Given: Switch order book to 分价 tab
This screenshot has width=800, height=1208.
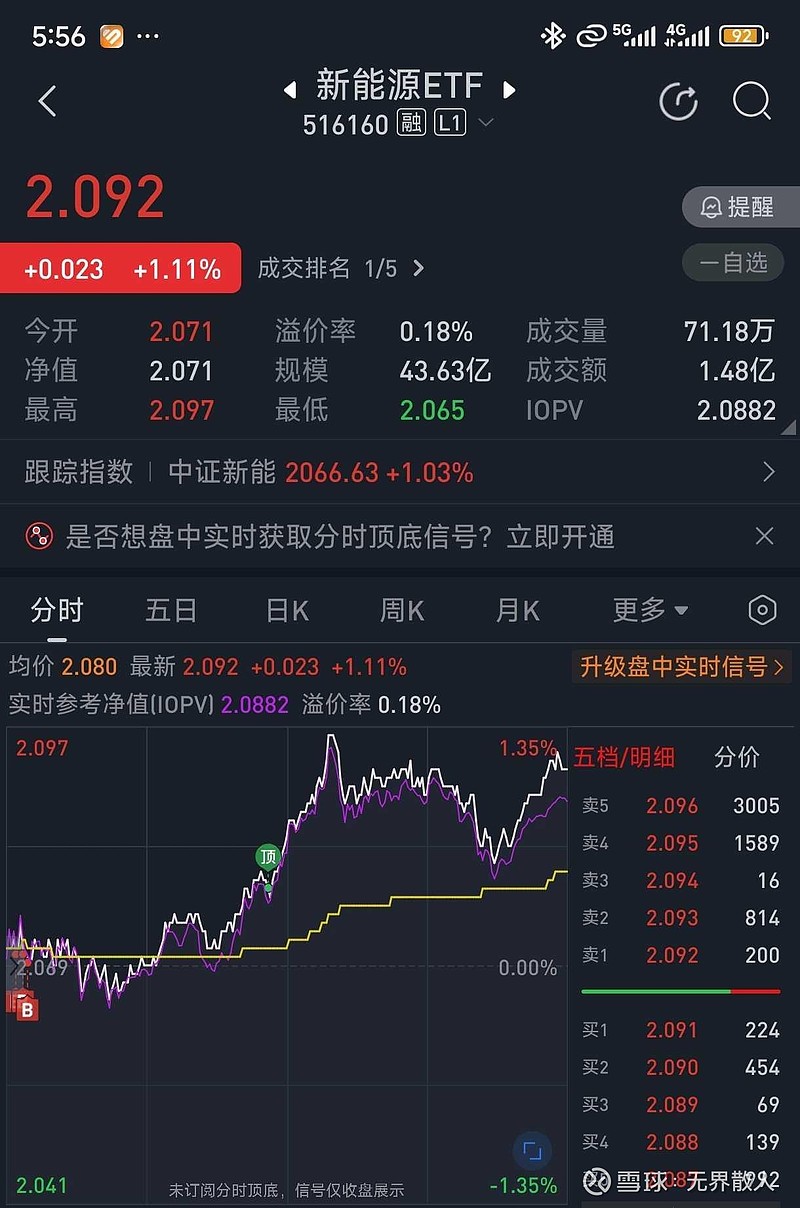Looking at the screenshot, I should click(737, 758).
